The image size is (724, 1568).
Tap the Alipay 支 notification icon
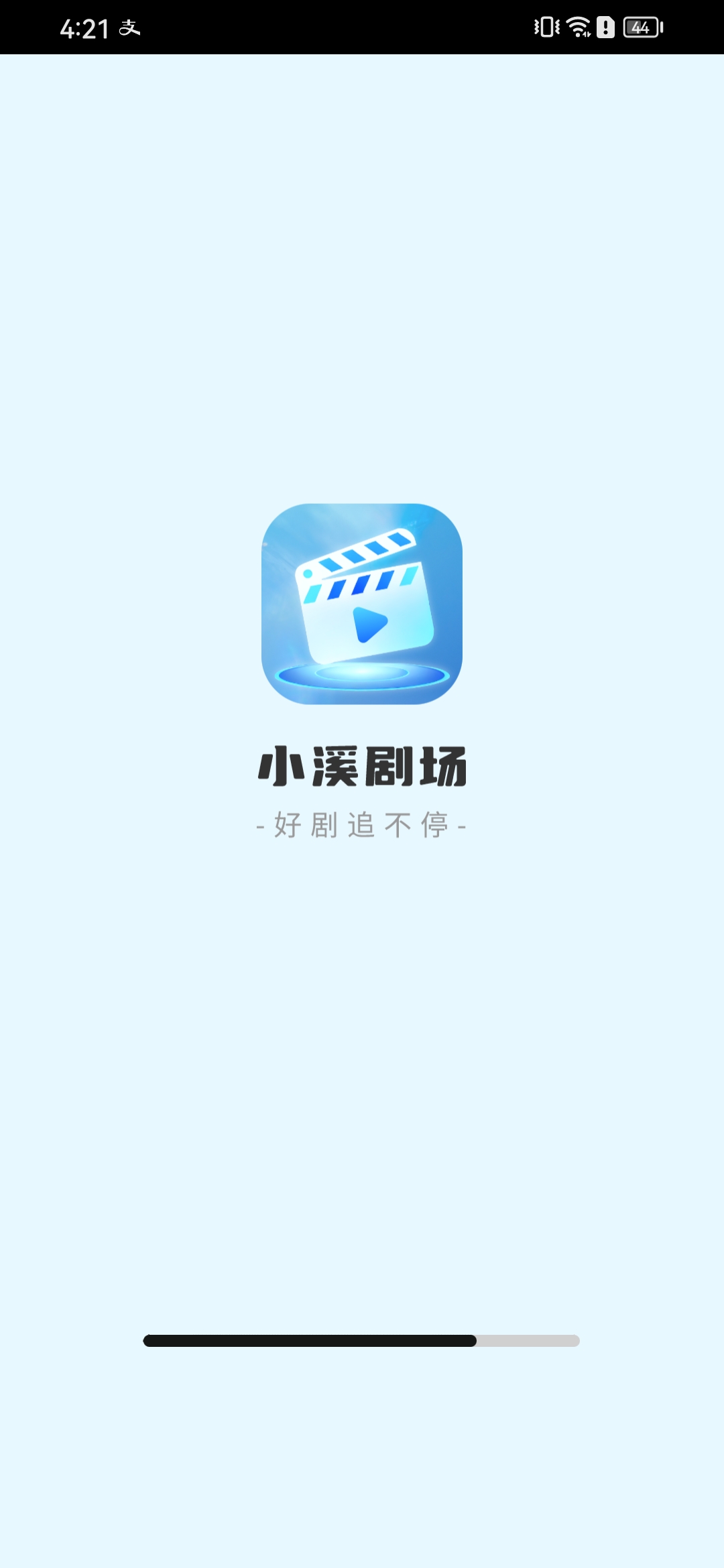click(x=129, y=28)
